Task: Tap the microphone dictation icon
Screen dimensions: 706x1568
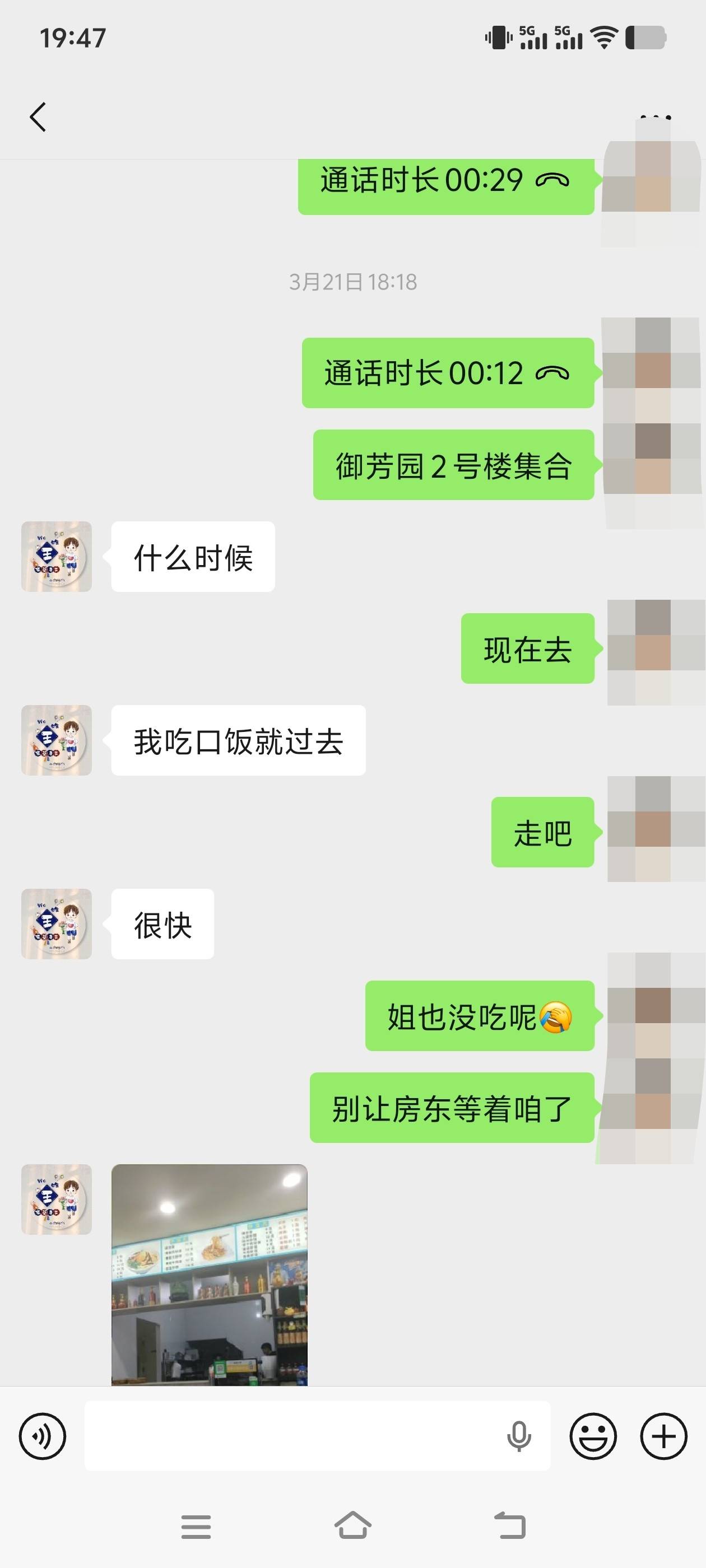Action: pos(518,1436)
